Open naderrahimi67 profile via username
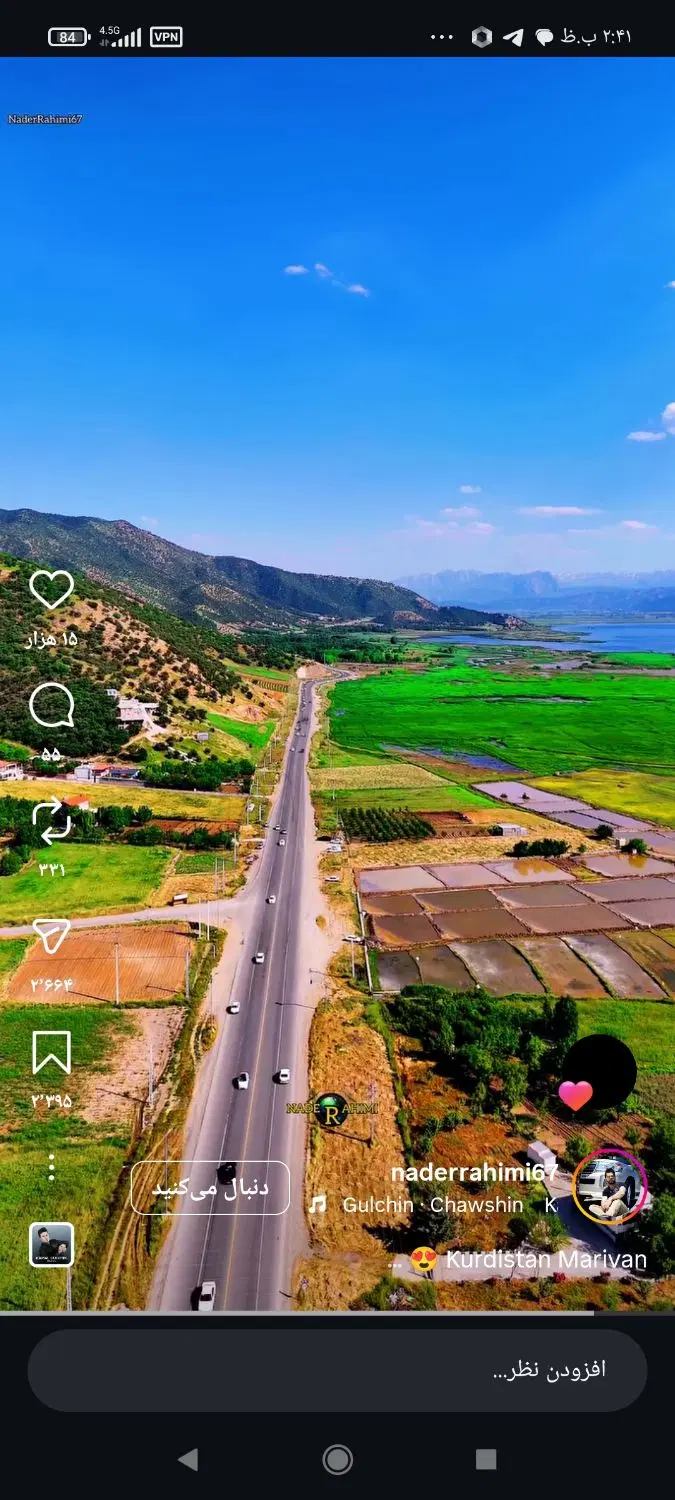Screen dimensions: 675x1500 click(x=473, y=1172)
